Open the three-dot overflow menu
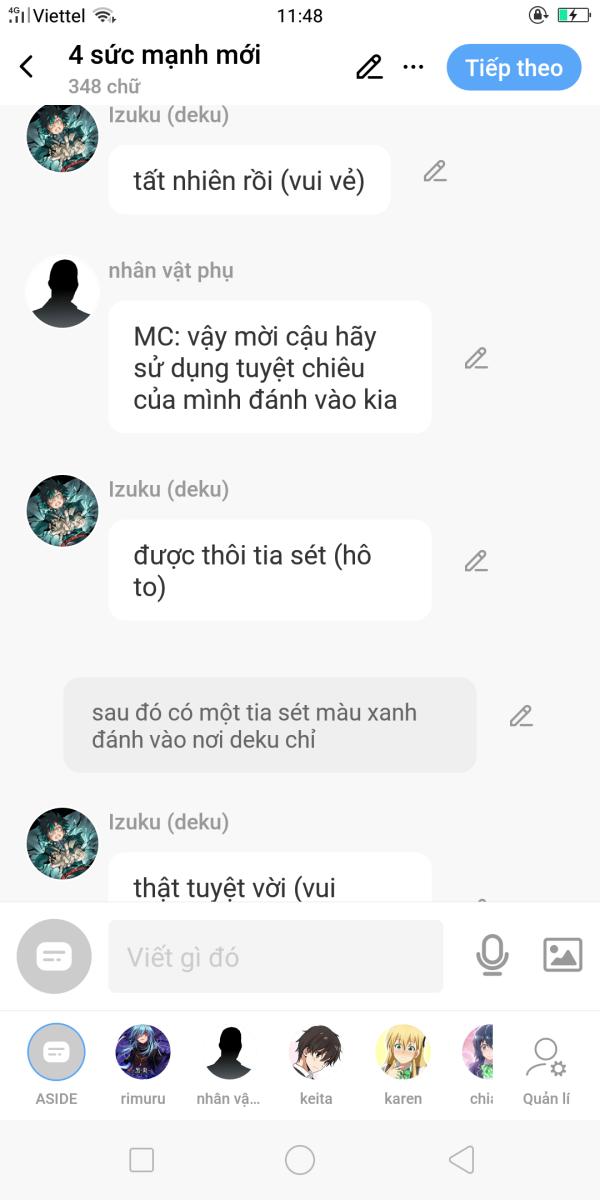Image resolution: width=600 pixels, height=1200 pixels. coord(413,67)
